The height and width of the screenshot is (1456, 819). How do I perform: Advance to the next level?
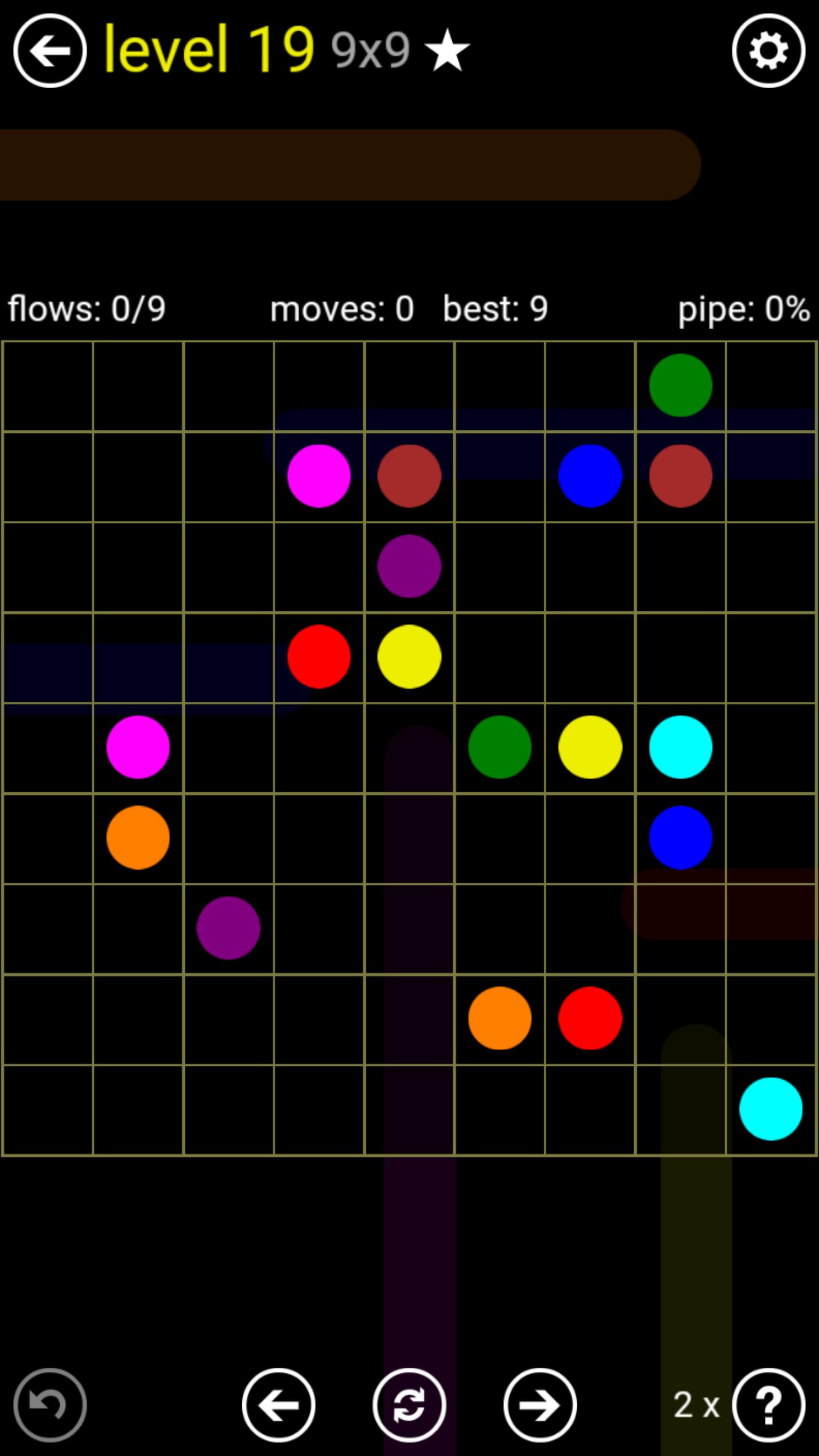coord(540,1405)
